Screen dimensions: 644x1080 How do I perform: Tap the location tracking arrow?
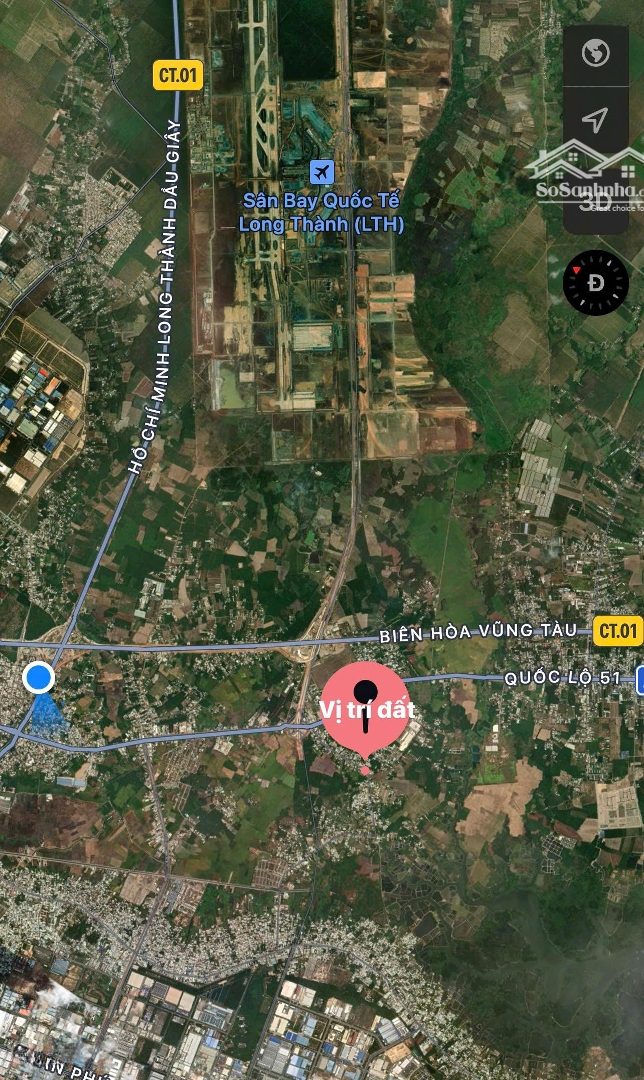pyautogui.click(x=595, y=122)
